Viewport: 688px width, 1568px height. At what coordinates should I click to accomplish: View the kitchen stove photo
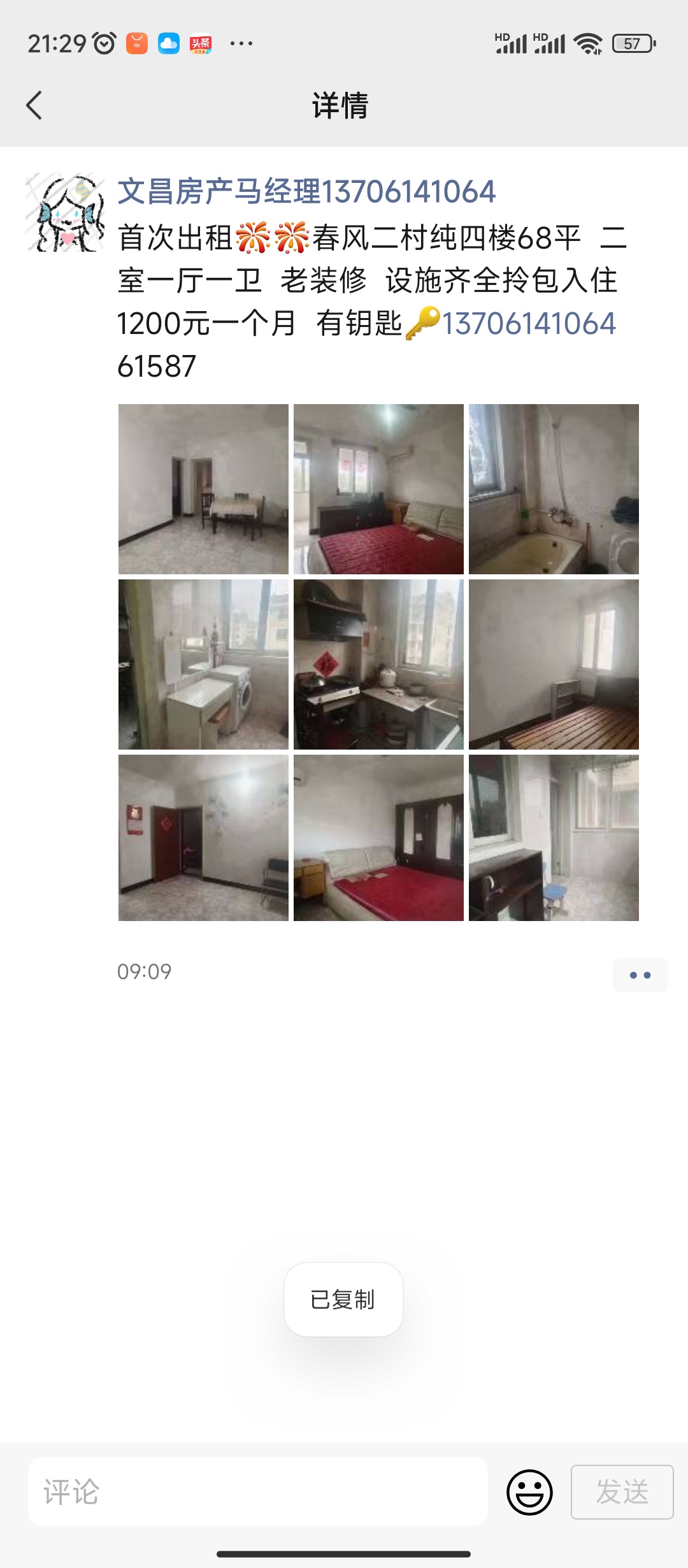tap(378, 664)
